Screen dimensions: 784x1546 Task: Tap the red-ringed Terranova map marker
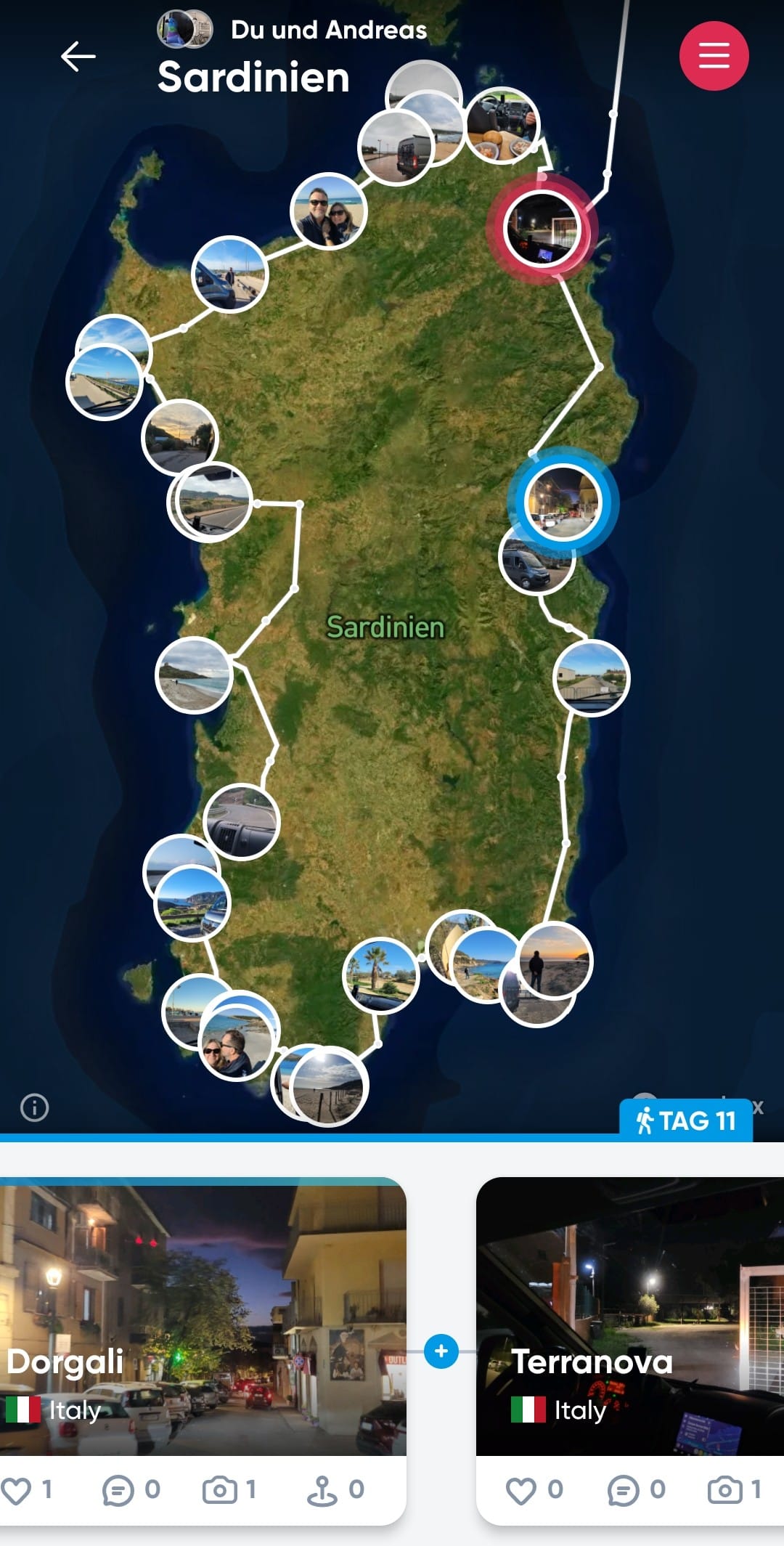click(542, 228)
